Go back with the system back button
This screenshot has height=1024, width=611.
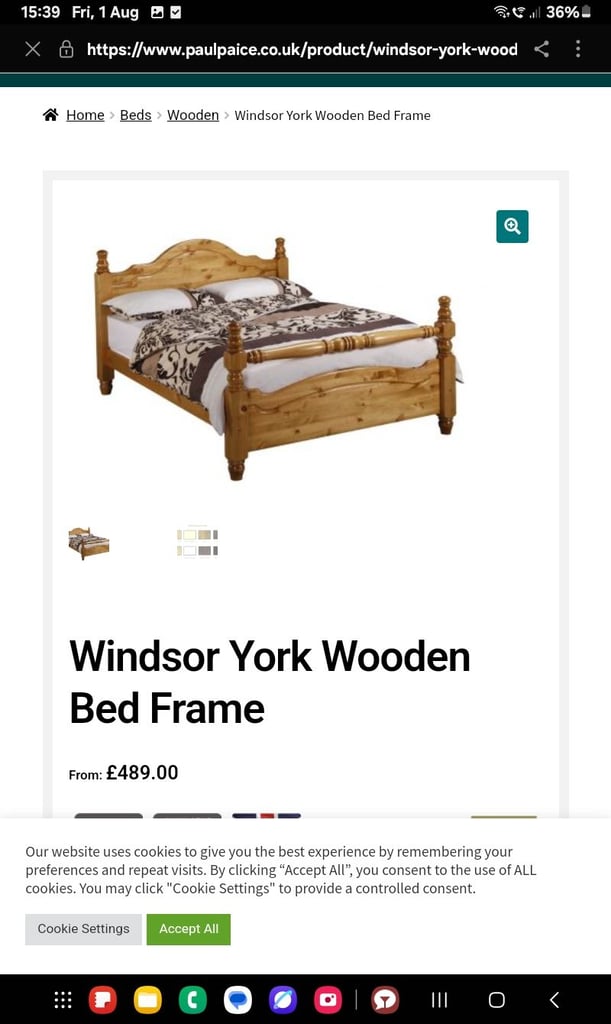(x=554, y=1000)
